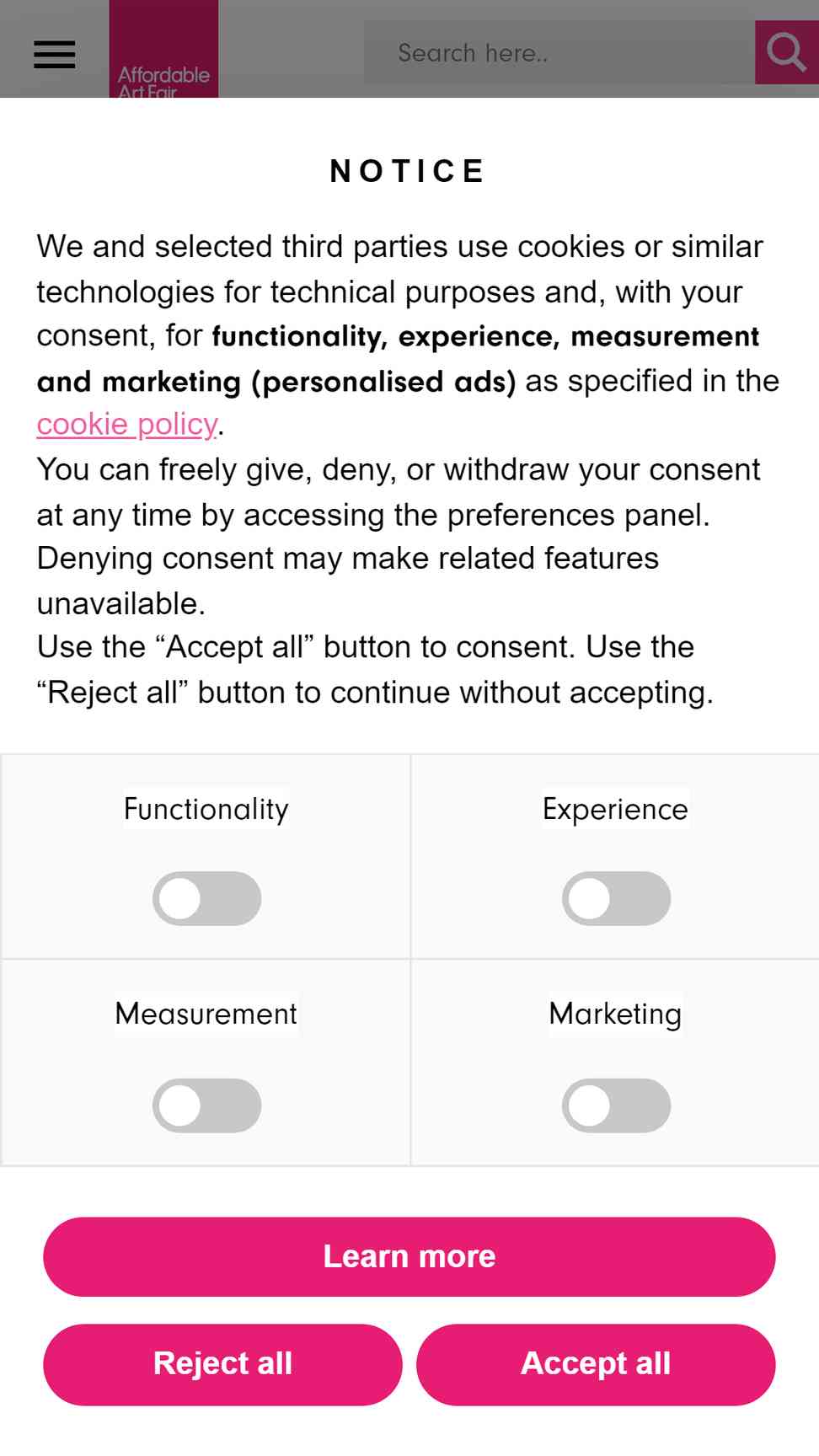The width and height of the screenshot is (819, 1456).
Task: Tap the magnifier search icon
Action: (x=786, y=52)
